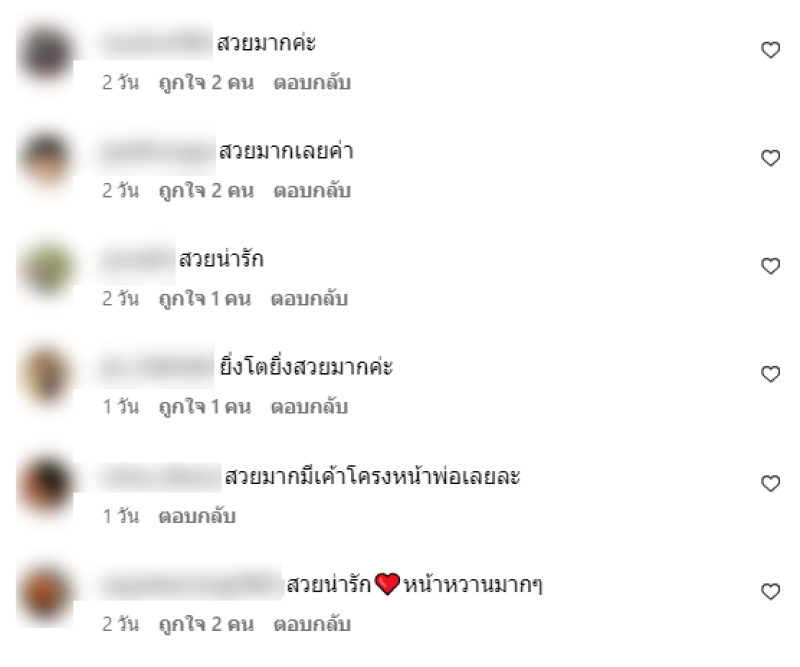Reply to comment 'สวยน่ารัก หน้าหวานมากๆ'

pyautogui.click(x=312, y=625)
